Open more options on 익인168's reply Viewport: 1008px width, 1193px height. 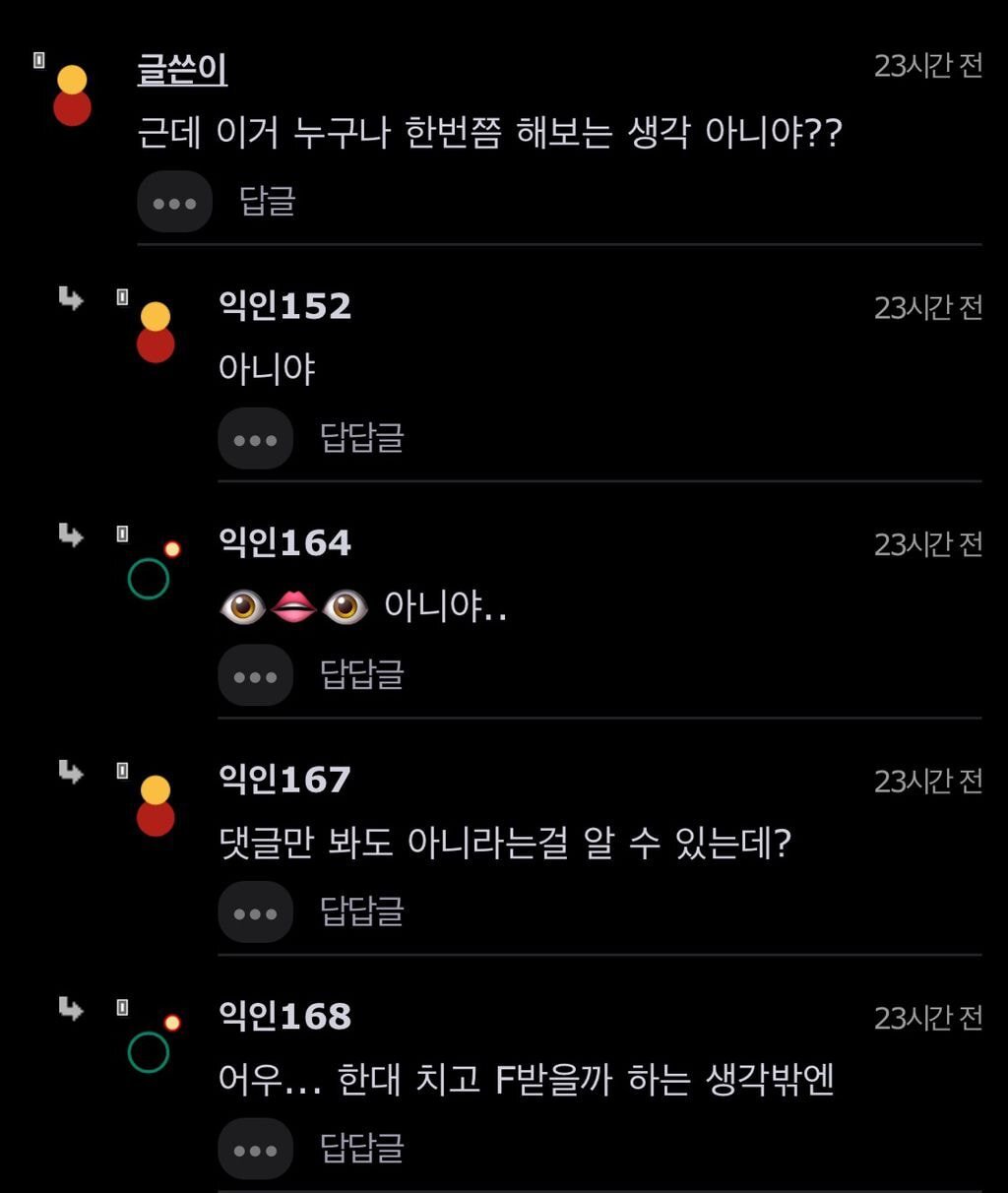pyautogui.click(x=256, y=1150)
